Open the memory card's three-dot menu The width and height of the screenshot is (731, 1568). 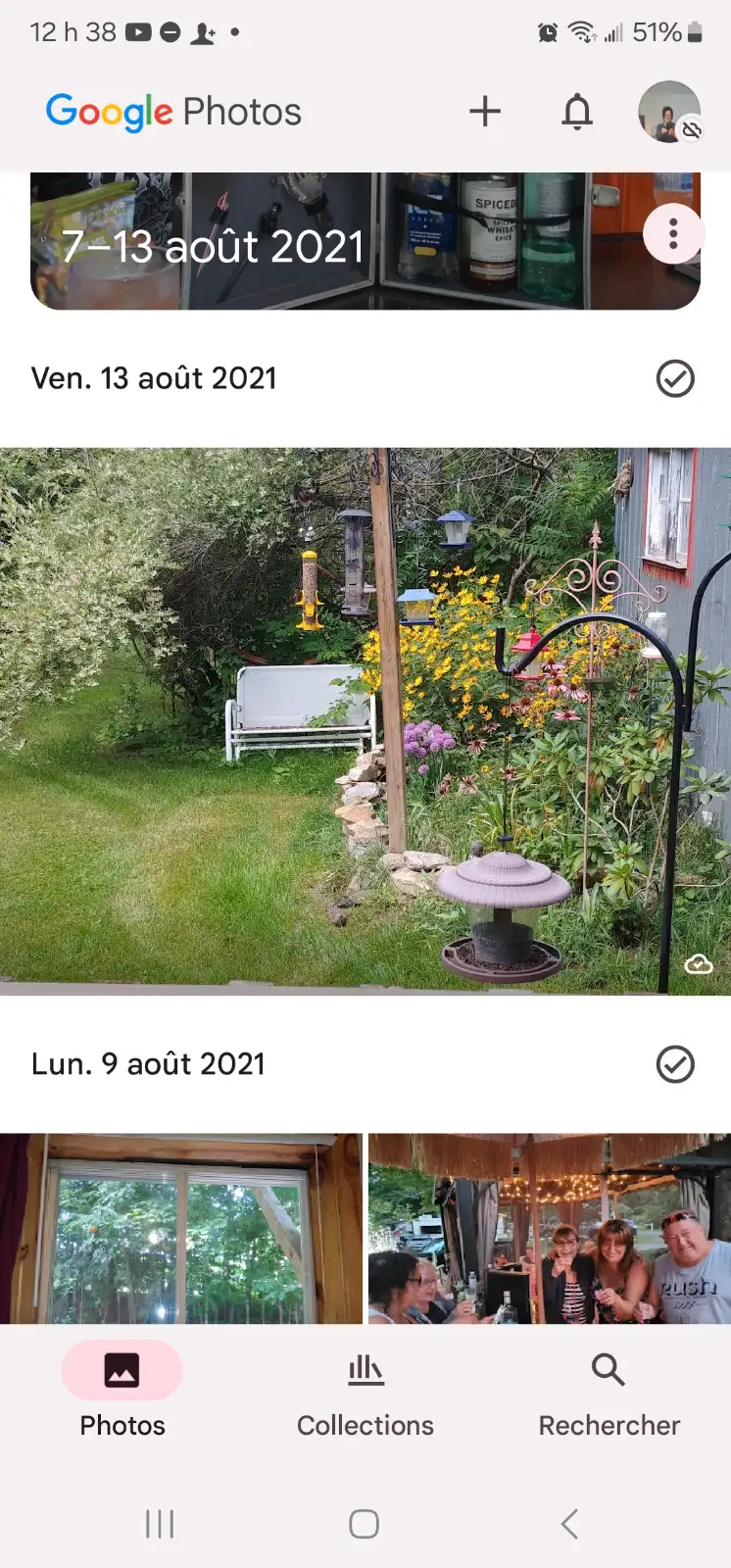point(673,234)
